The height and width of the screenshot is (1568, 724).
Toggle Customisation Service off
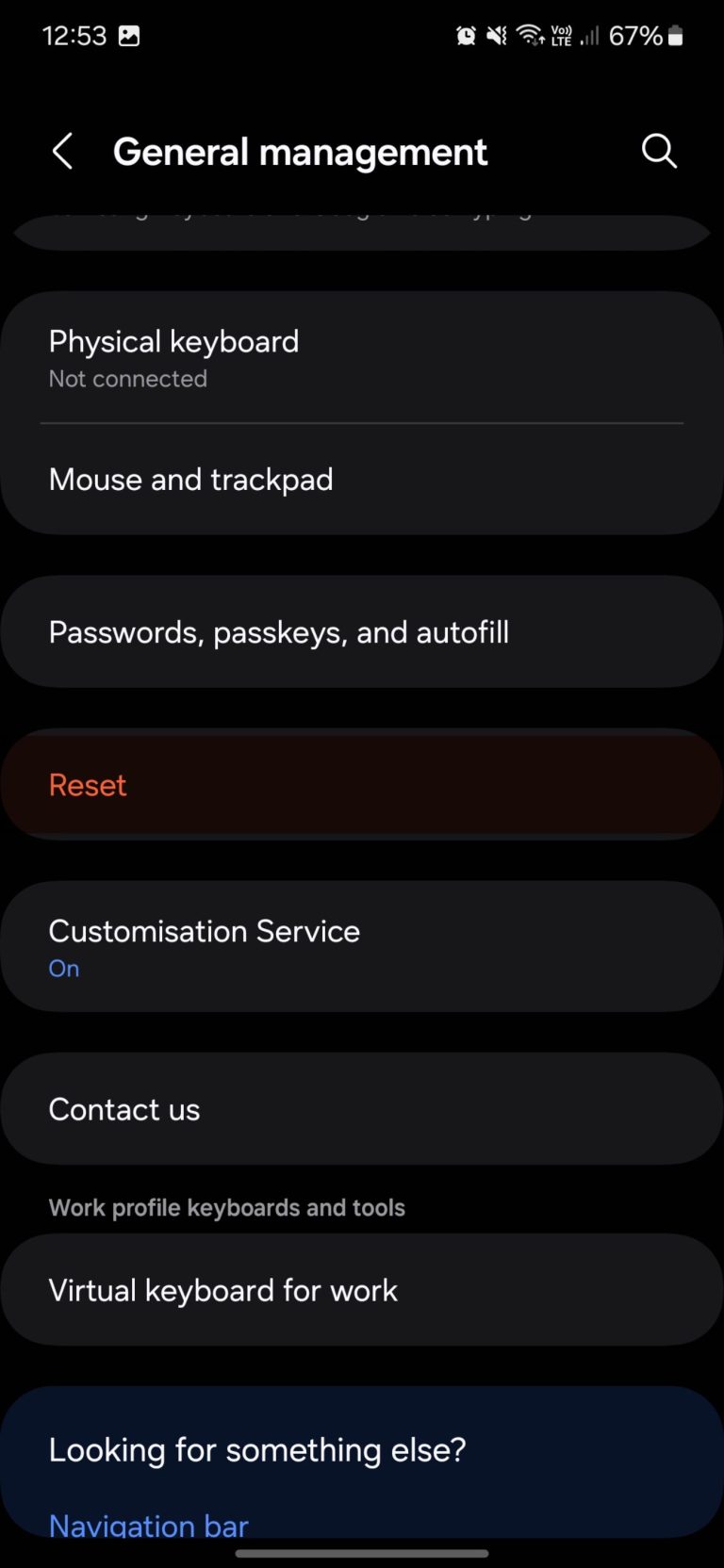tap(362, 947)
